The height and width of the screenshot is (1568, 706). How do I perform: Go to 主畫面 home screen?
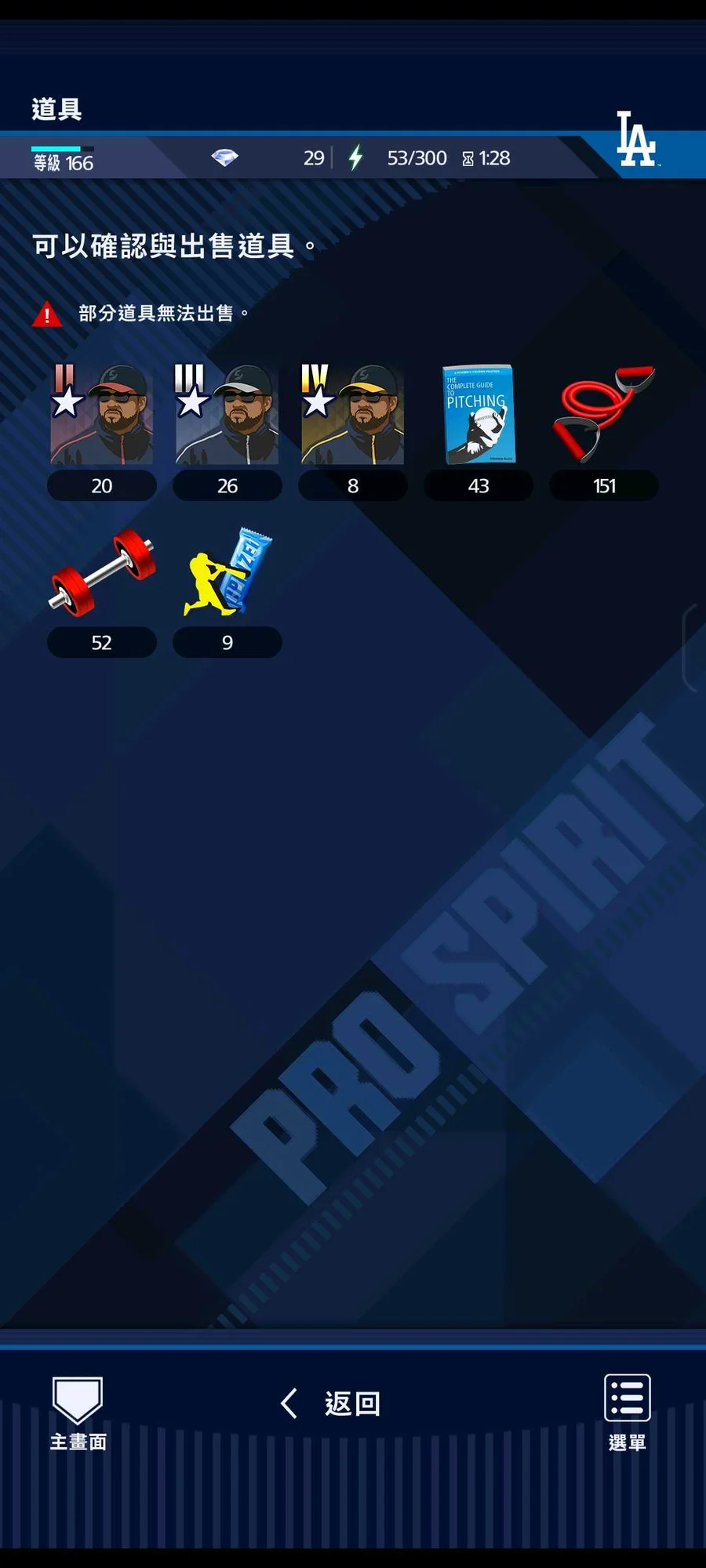coord(78,1413)
